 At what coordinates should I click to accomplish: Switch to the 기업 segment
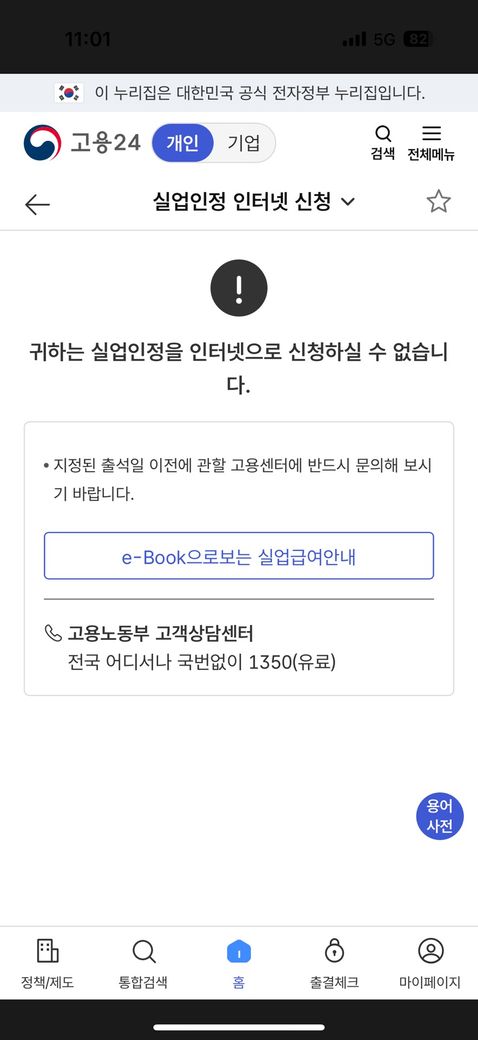coord(244,143)
